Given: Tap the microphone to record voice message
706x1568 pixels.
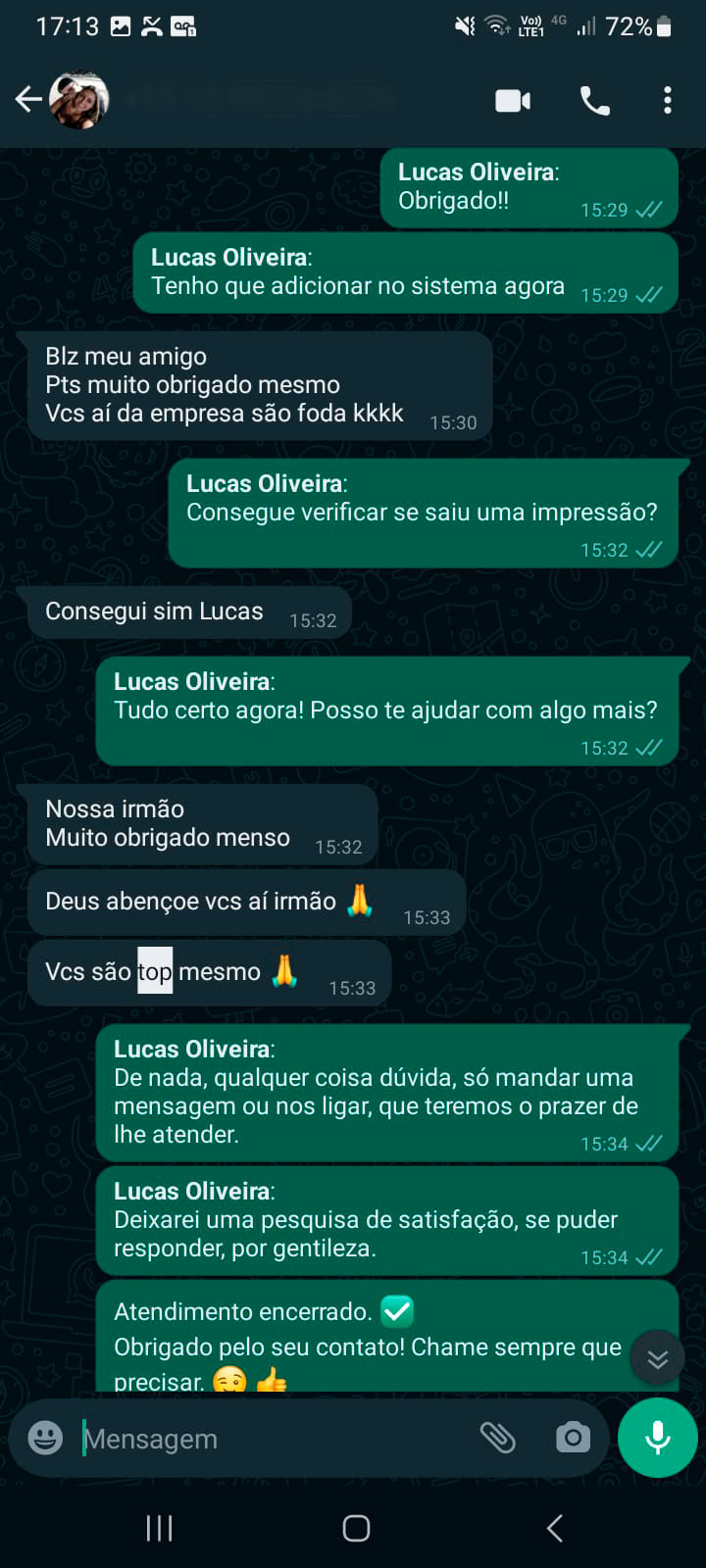Looking at the screenshot, I should tap(657, 1437).
